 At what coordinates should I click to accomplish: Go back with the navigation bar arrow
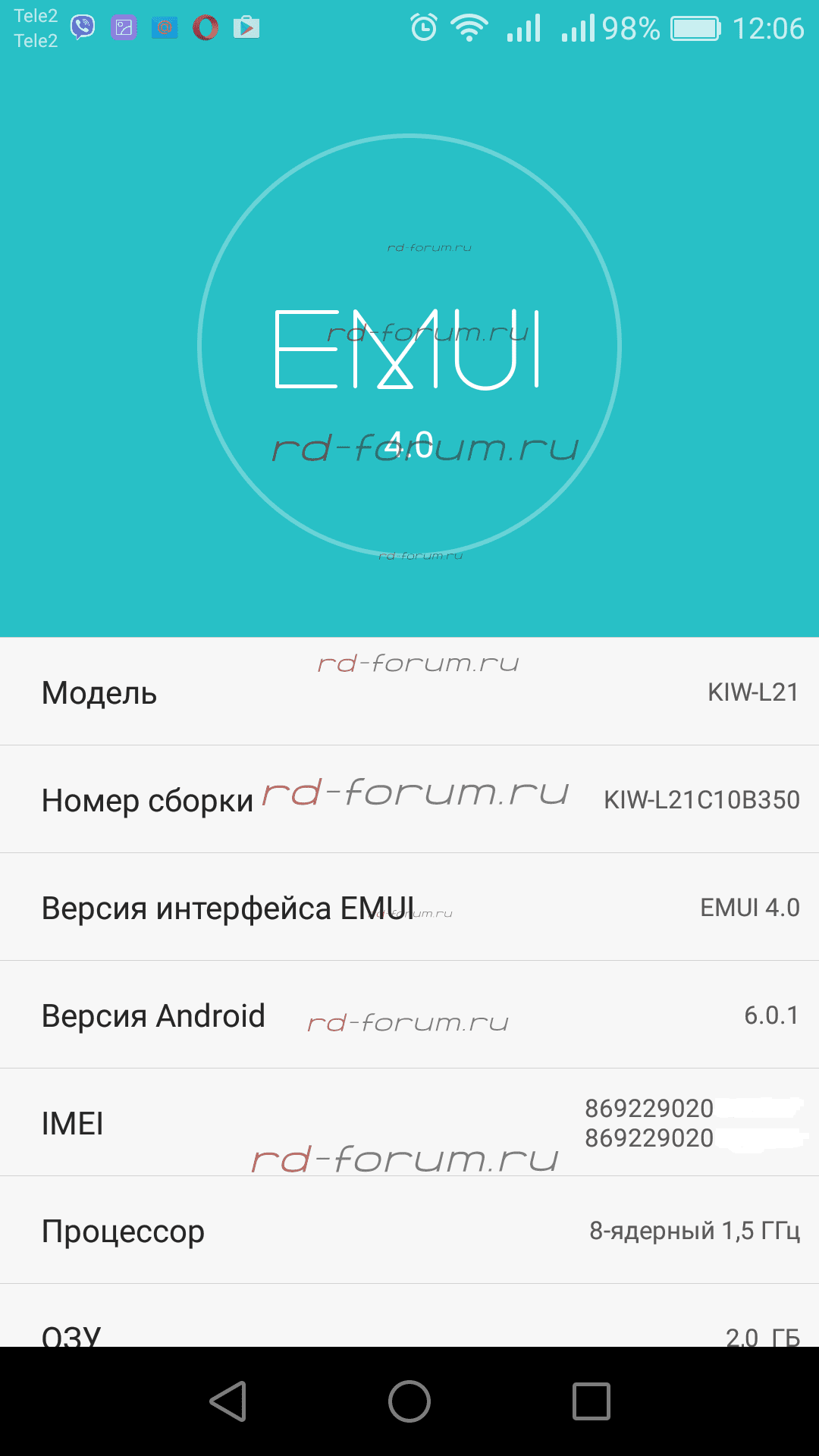pos(228,1401)
